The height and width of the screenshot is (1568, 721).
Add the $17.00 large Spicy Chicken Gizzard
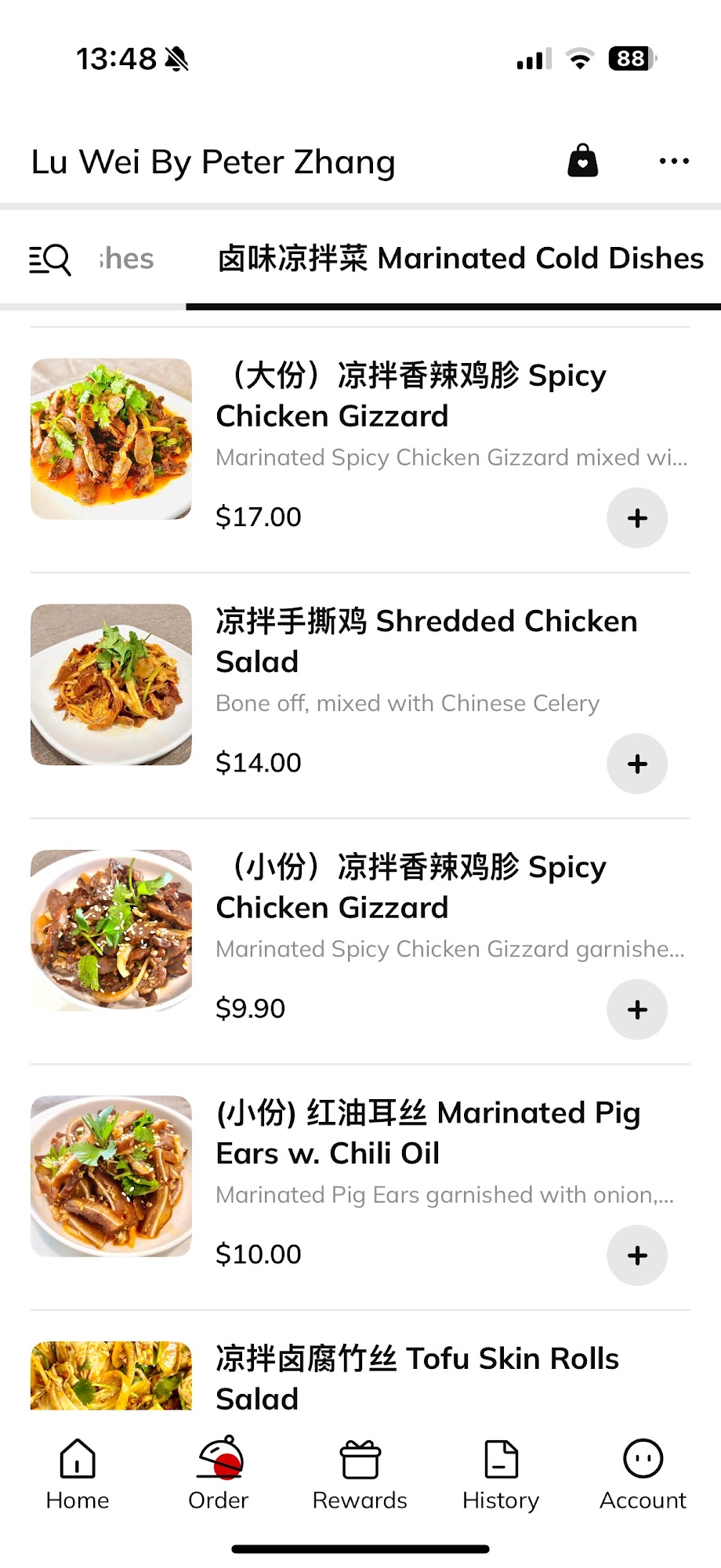[x=637, y=518]
